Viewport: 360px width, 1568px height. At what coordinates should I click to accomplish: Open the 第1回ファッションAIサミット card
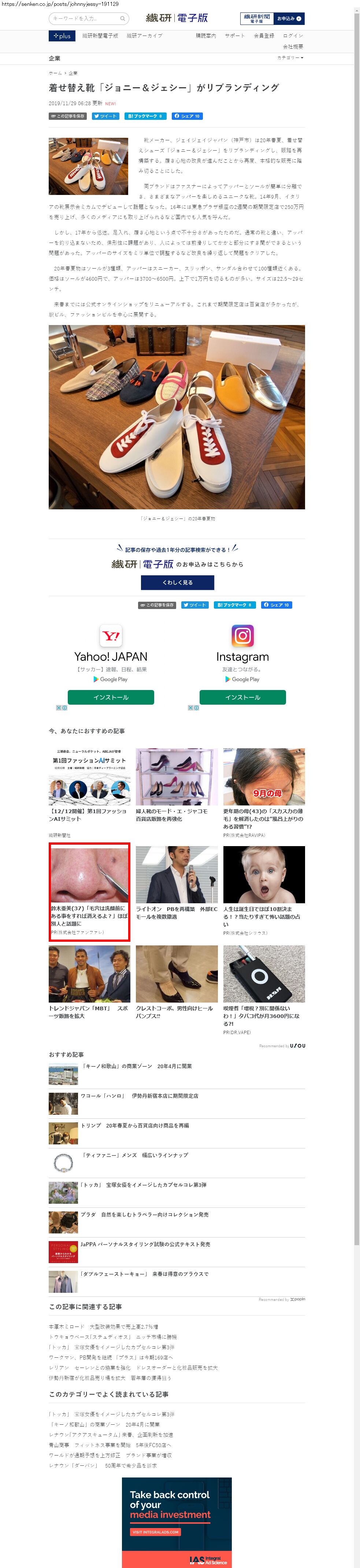pos(89,785)
